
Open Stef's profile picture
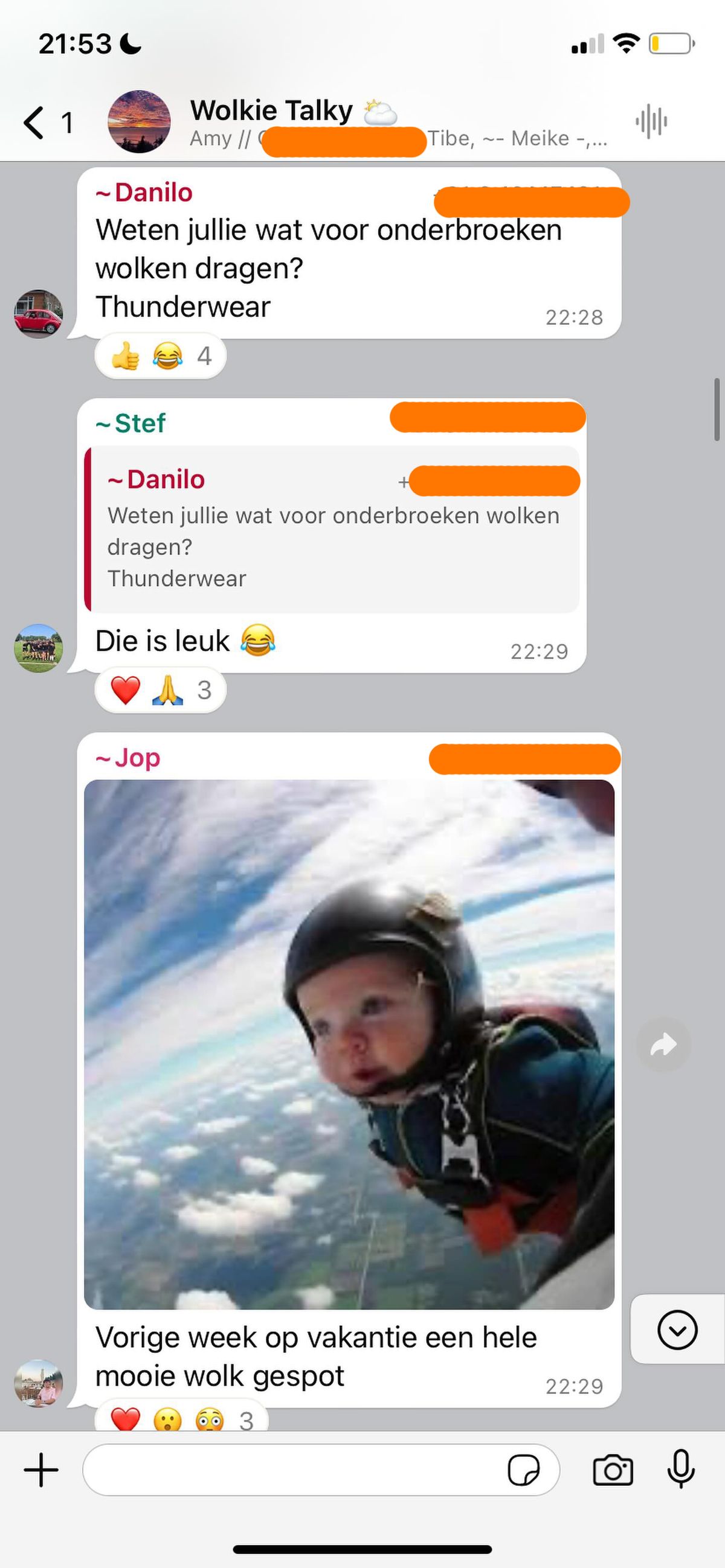coord(39,648)
